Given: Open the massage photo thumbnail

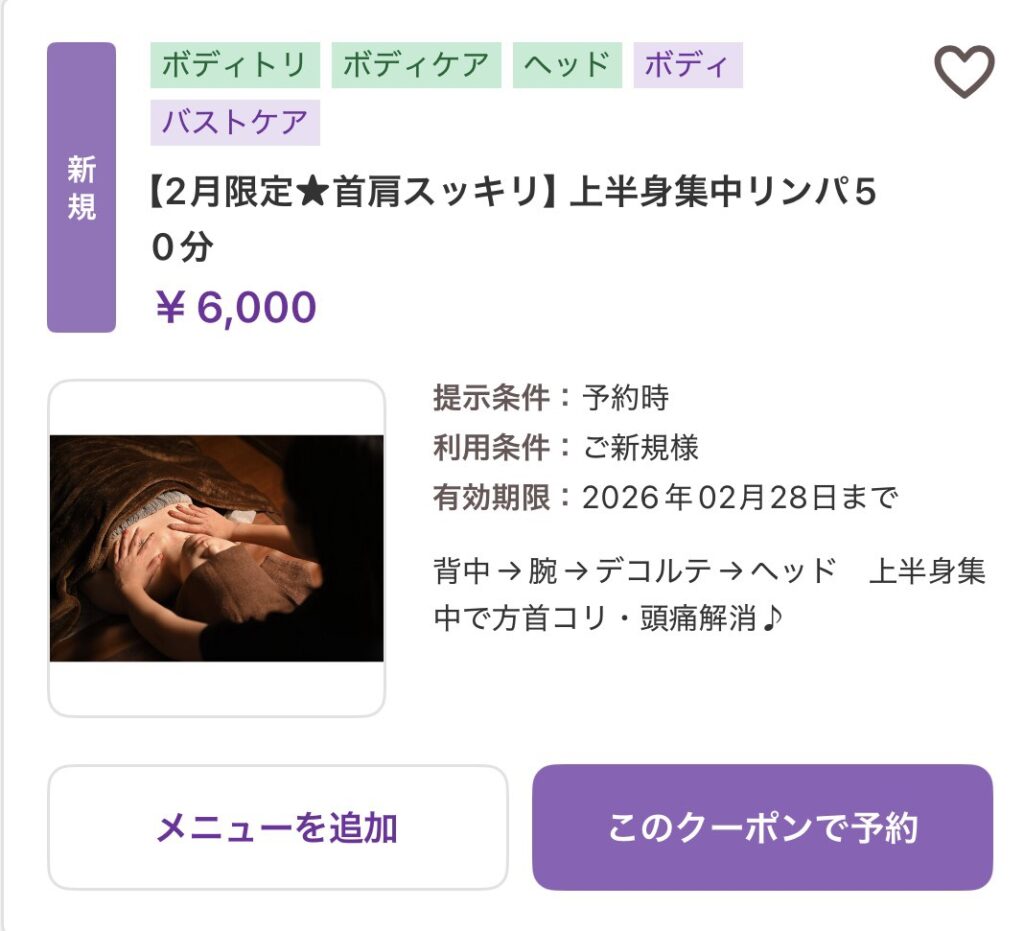Looking at the screenshot, I should [216, 548].
